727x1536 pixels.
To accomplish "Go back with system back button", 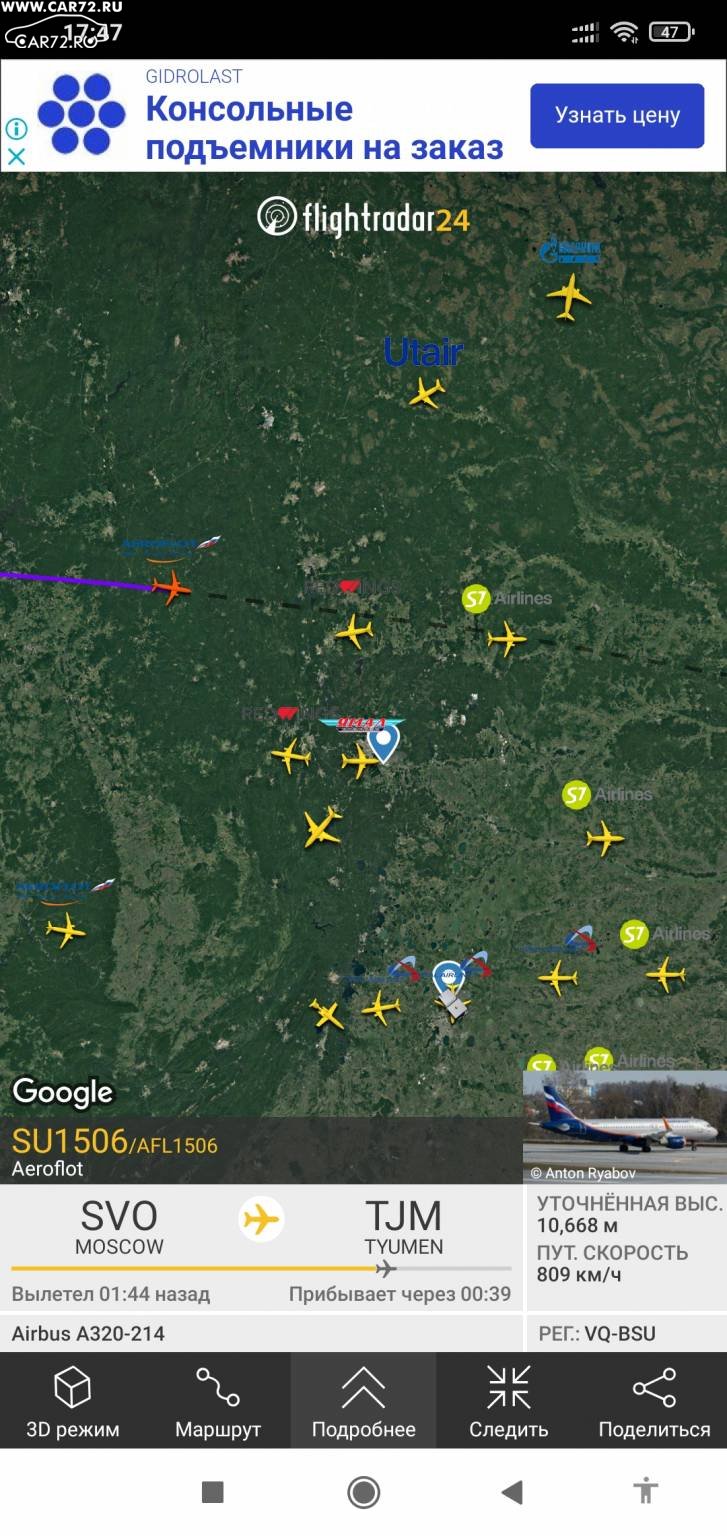I will pos(512,1493).
